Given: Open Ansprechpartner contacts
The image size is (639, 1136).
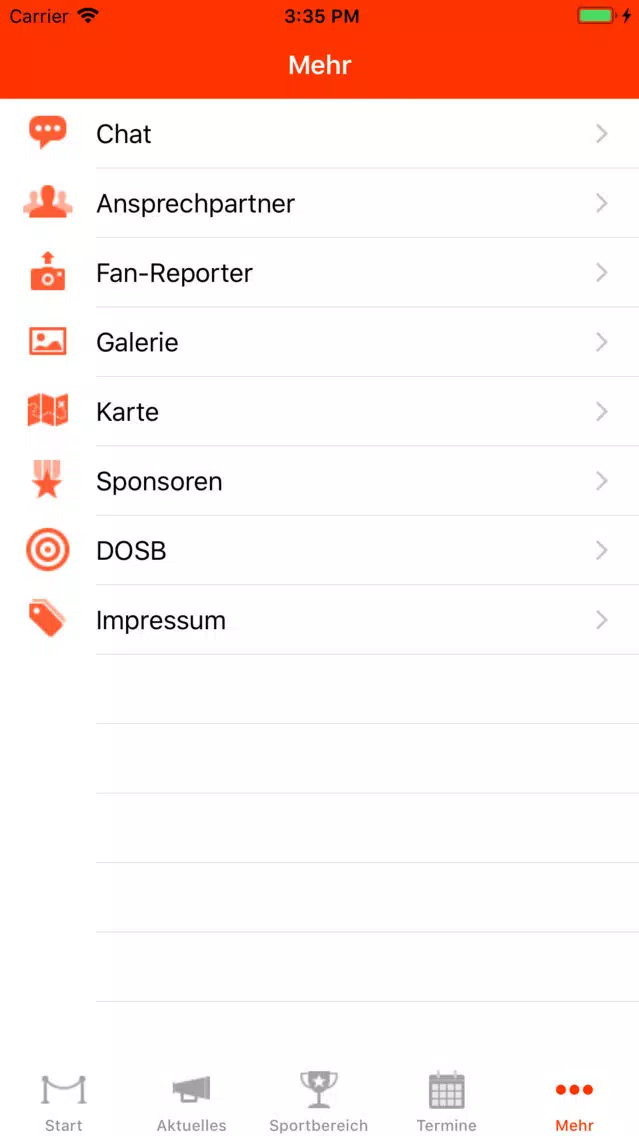Looking at the screenshot, I should coord(320,203).
